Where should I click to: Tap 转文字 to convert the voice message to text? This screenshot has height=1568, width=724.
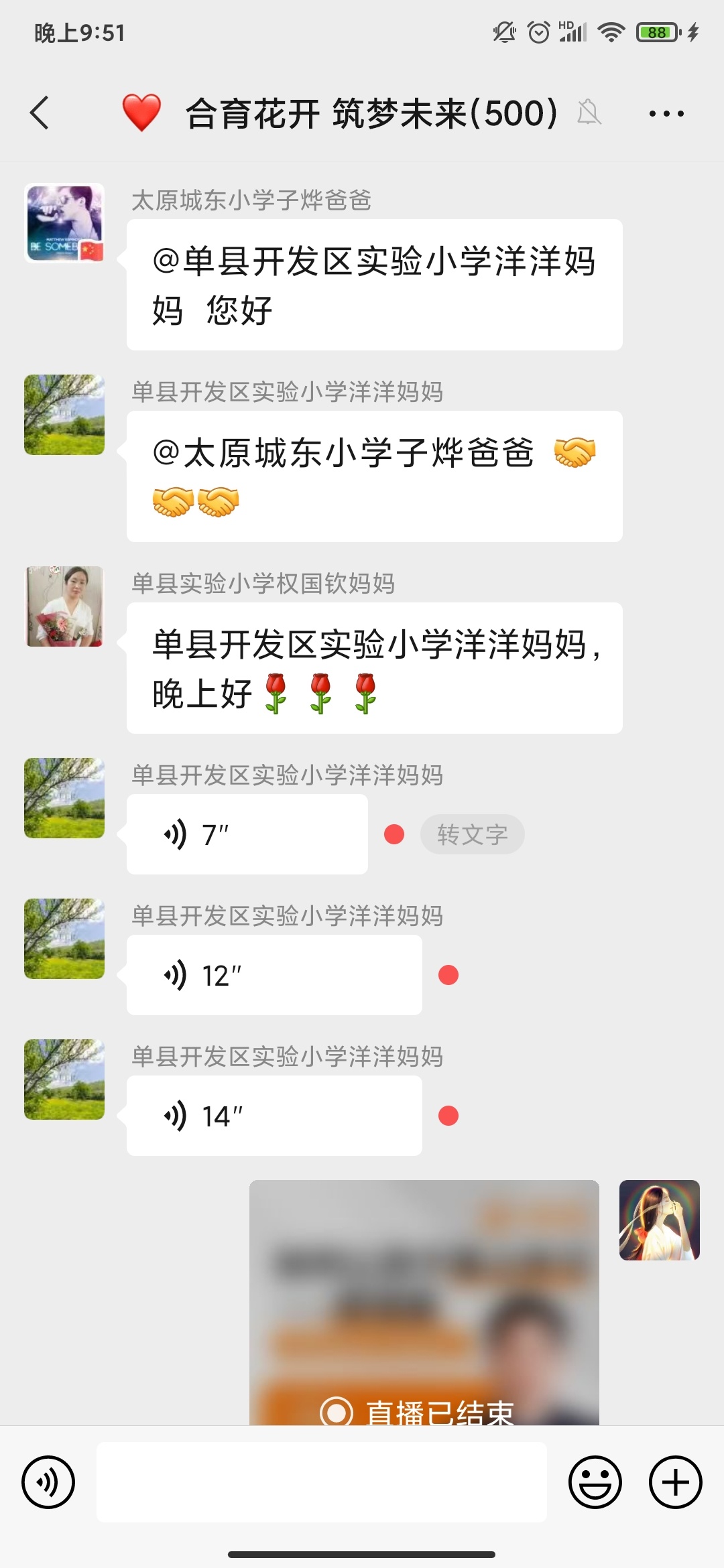472,834
